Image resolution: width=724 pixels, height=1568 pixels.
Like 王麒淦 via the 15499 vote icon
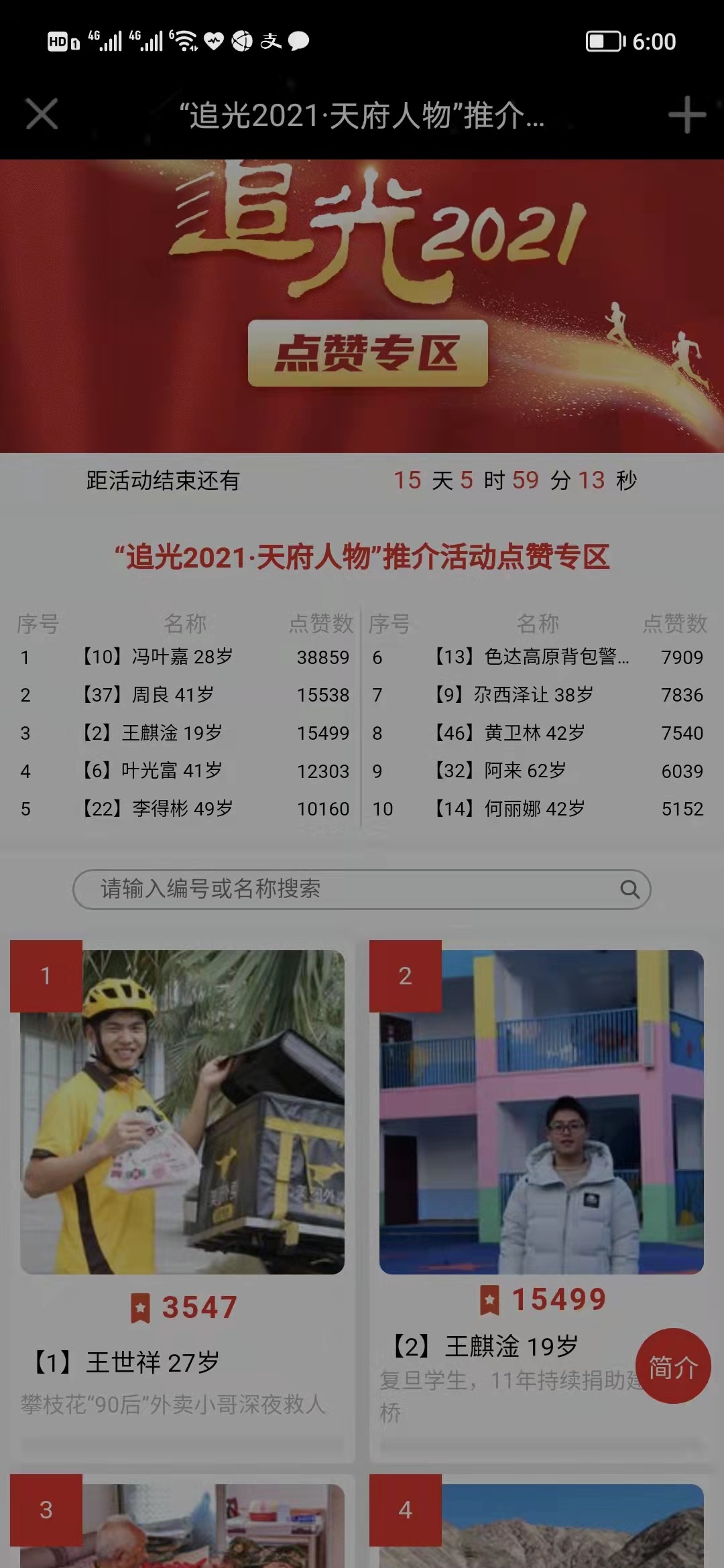[x=490, y=1299]
